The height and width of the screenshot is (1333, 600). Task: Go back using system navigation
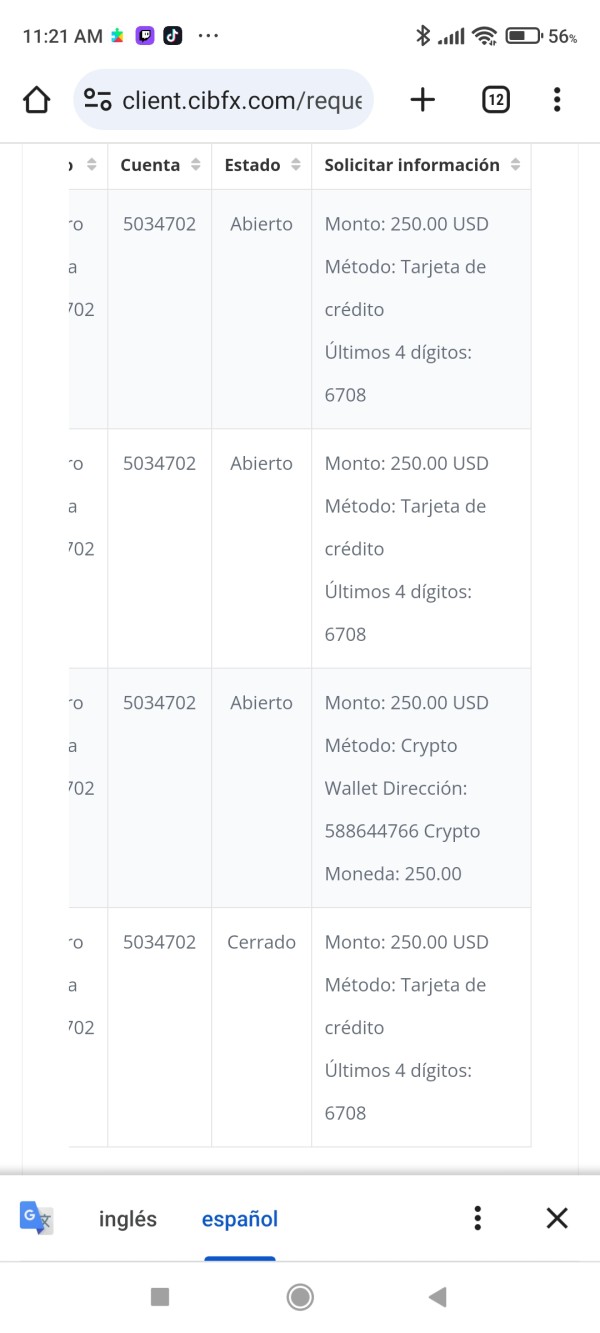coord(437,1297)
